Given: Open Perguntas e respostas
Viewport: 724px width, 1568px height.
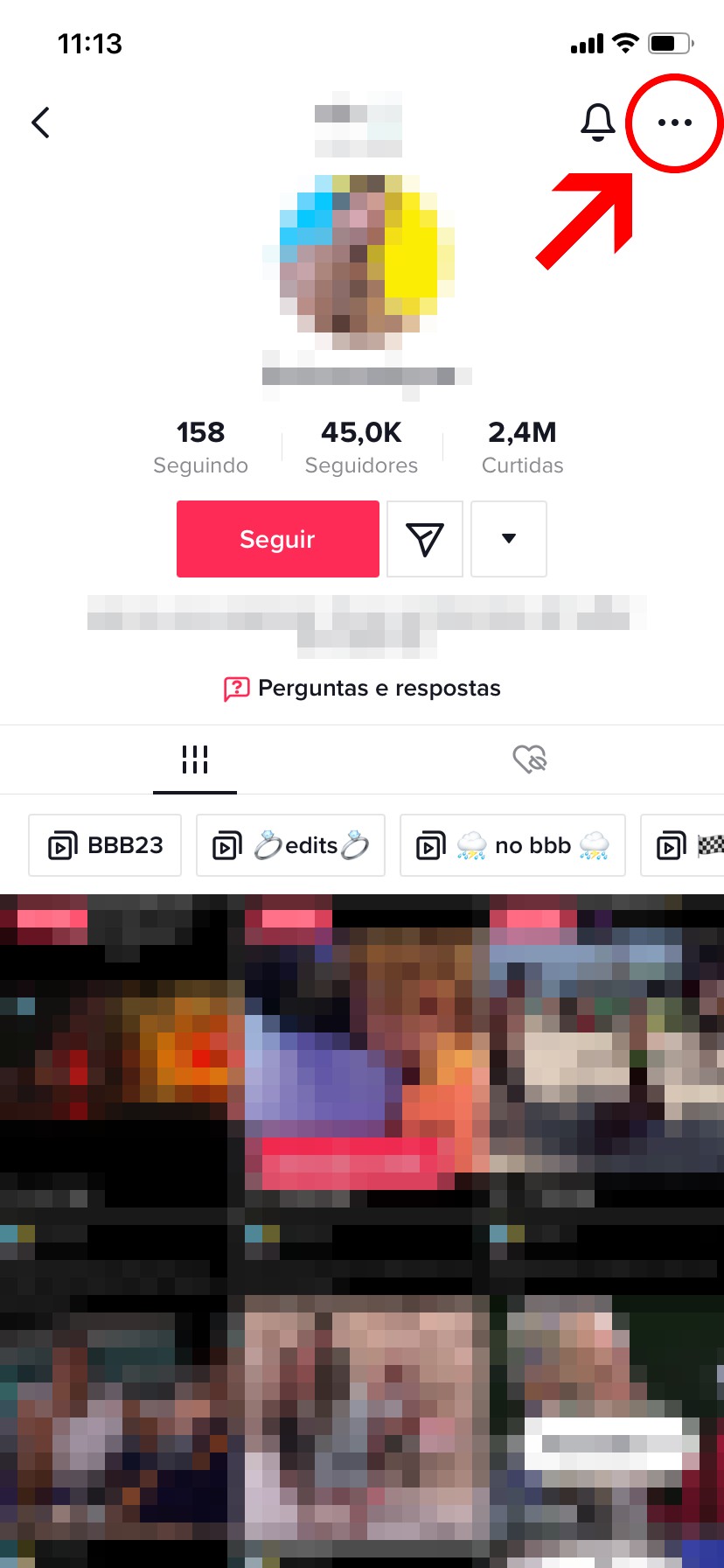Looking at the screenshot, I should (x=363, y=689).
